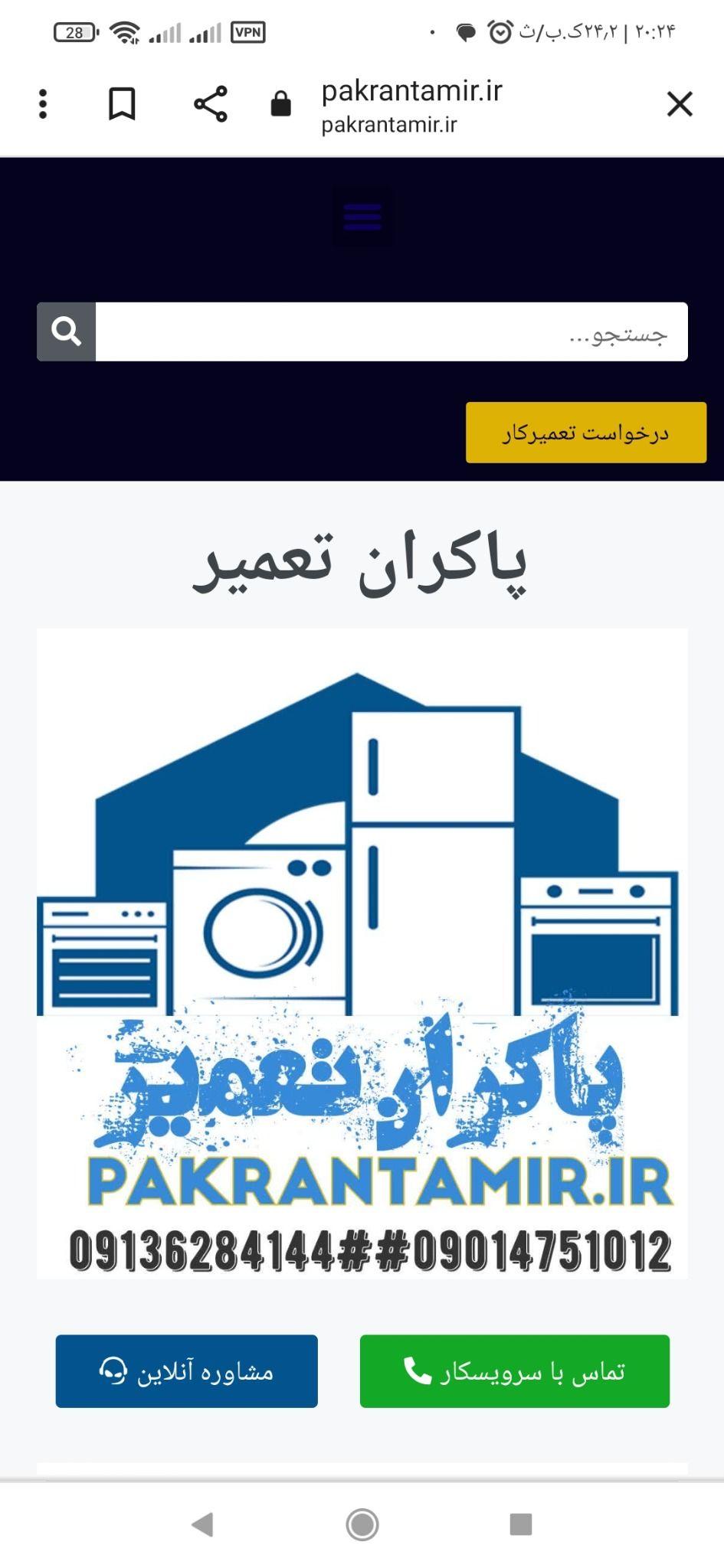Tap the chat bubble indicator in the status bar

pos(464,32)
